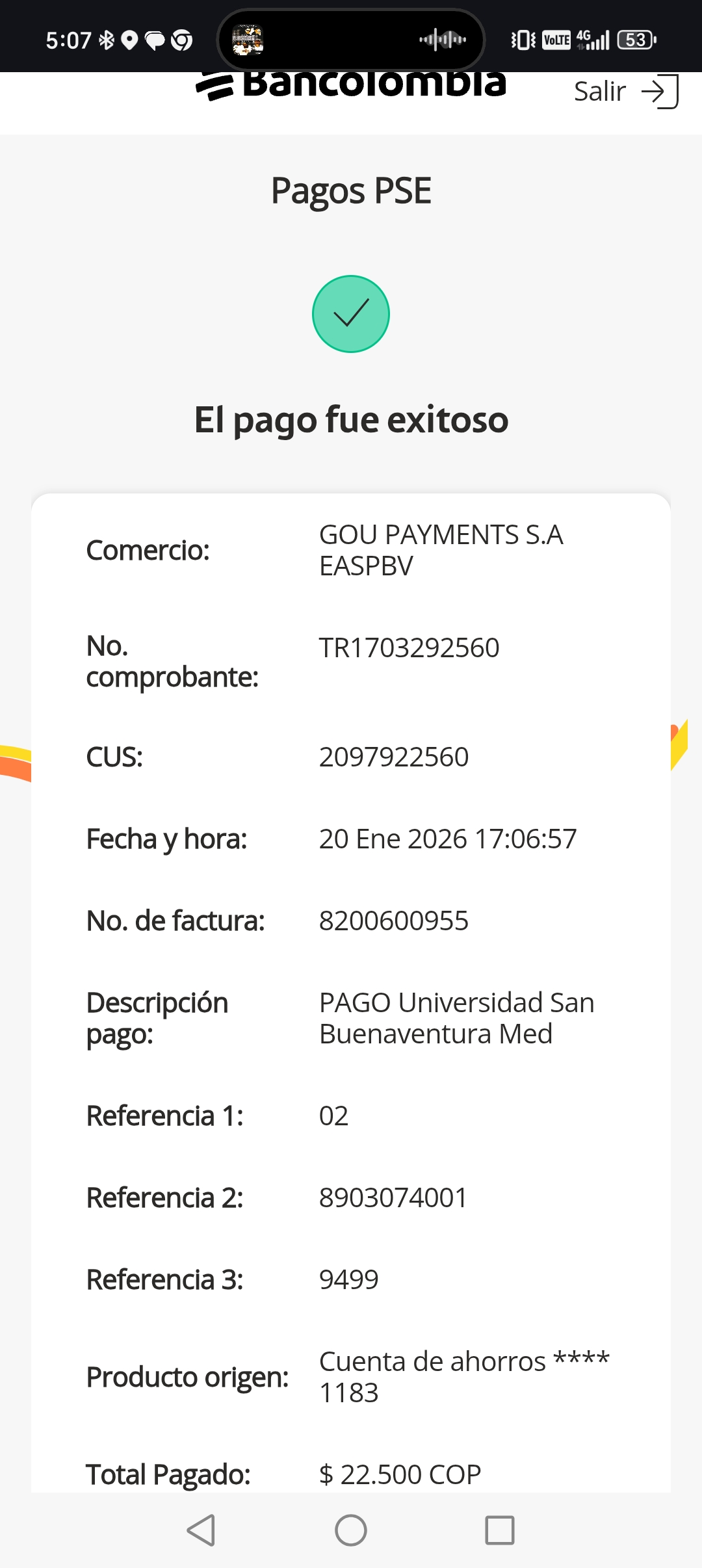Tap Salir to log out
Image resolution: width=702 pixels, height=1568 pixels.
click(626, 92)
